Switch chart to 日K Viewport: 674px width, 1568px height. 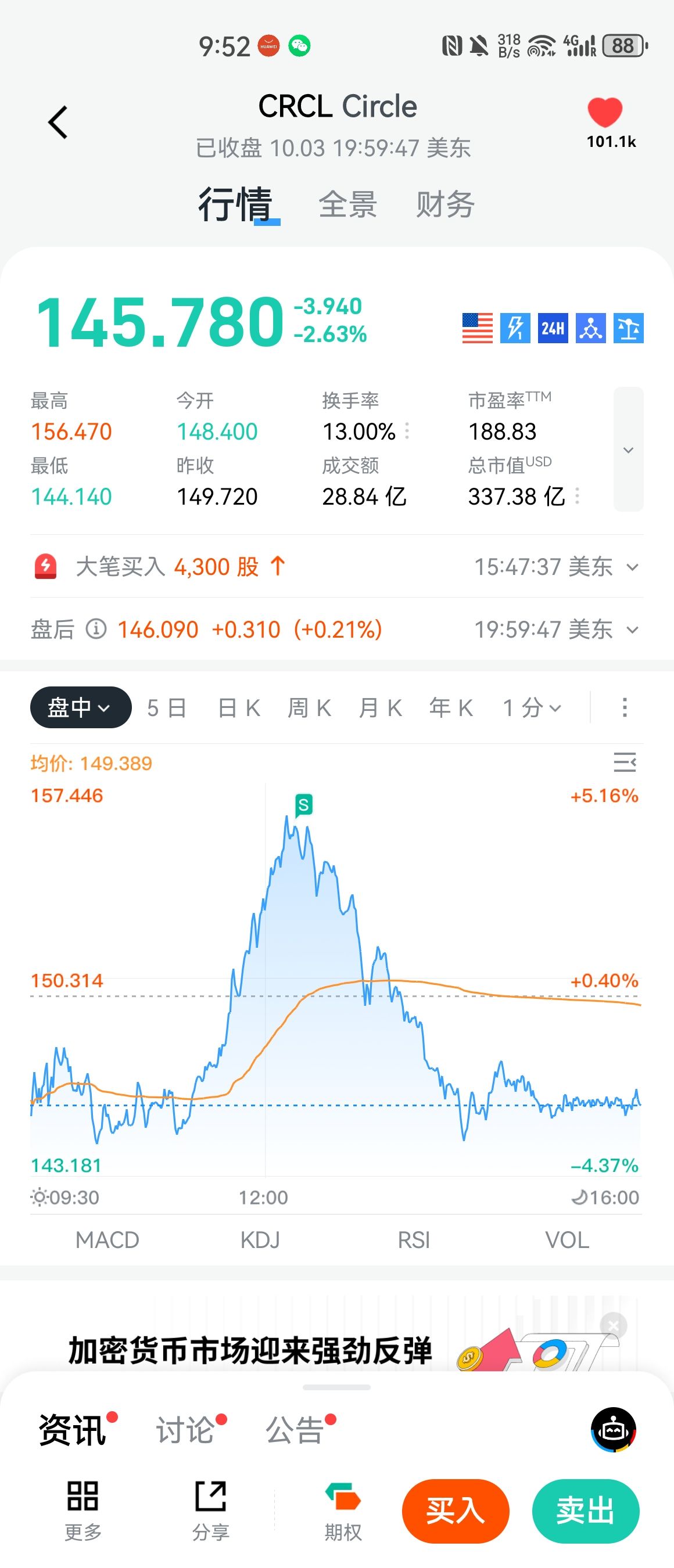pos(239,708)
